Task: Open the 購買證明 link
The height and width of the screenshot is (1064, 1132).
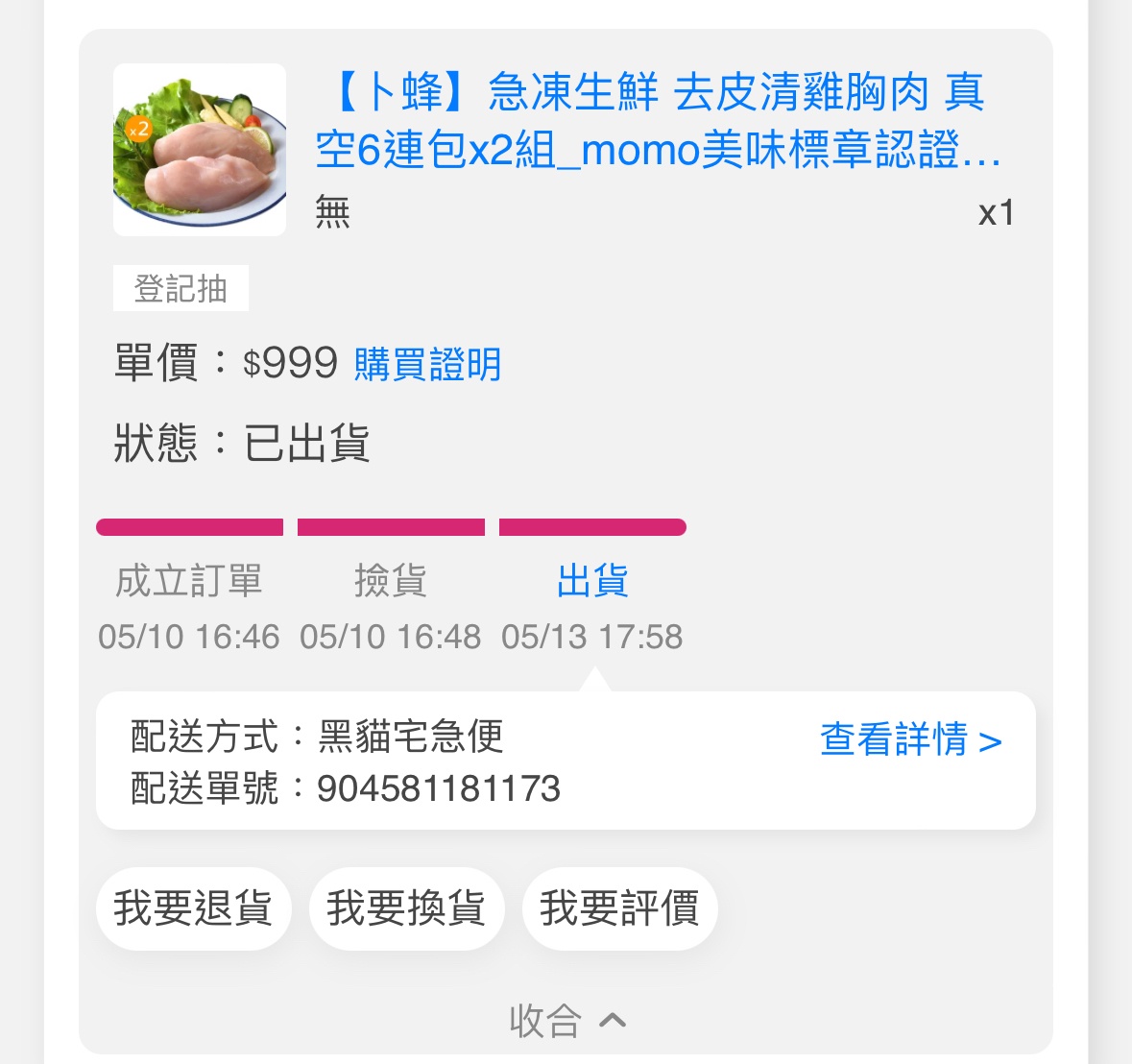Action: [x=427, y=365]
